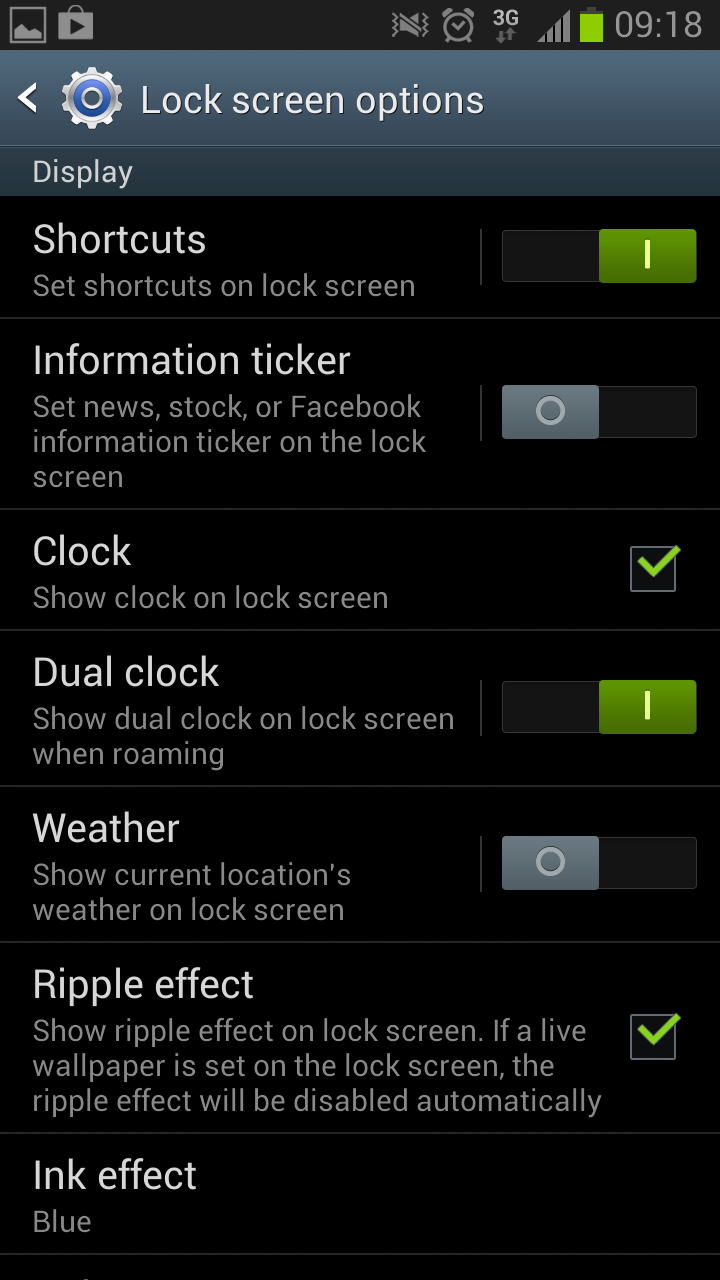Turn off the Shortcuts switch

598,256
